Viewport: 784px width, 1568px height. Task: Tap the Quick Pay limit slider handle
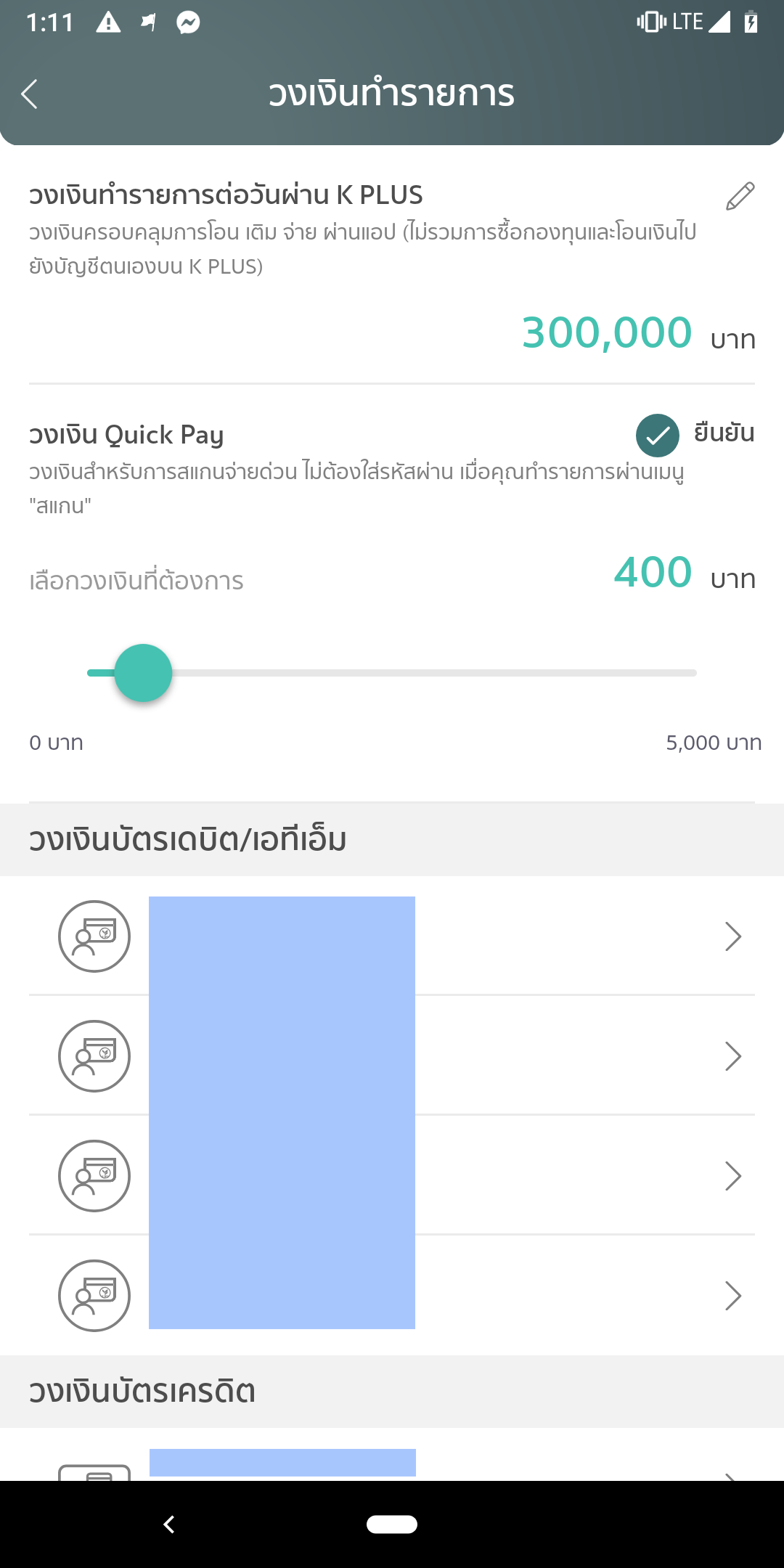pos(144,673)
